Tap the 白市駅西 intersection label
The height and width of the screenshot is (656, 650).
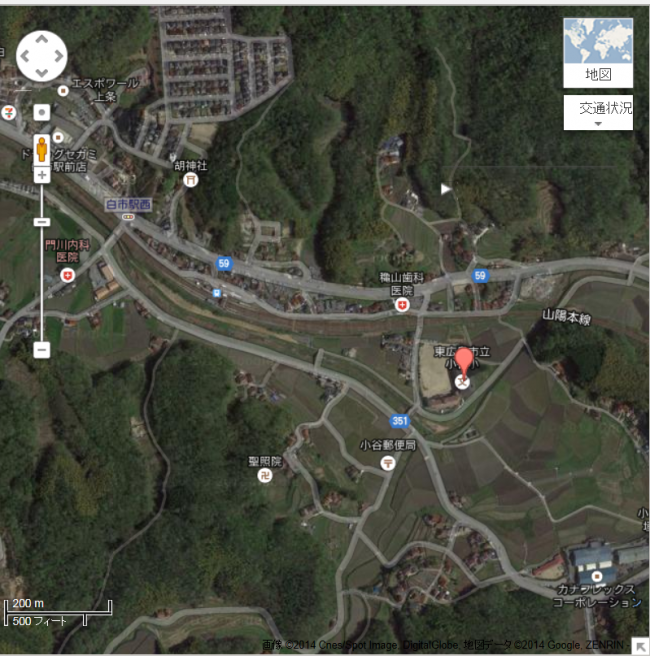coord(128,204)
